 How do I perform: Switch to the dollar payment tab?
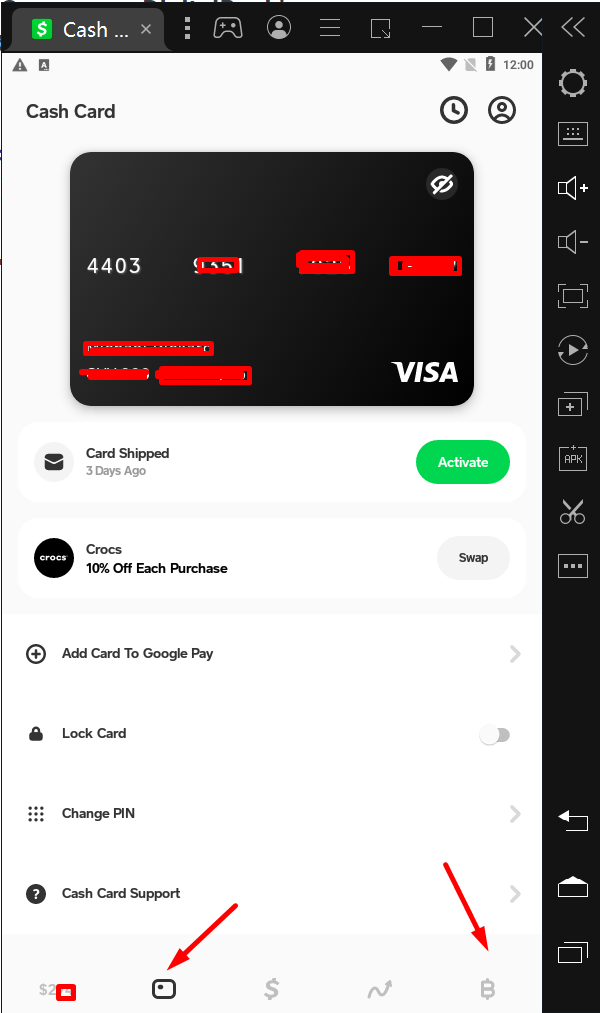click(271, 990)
